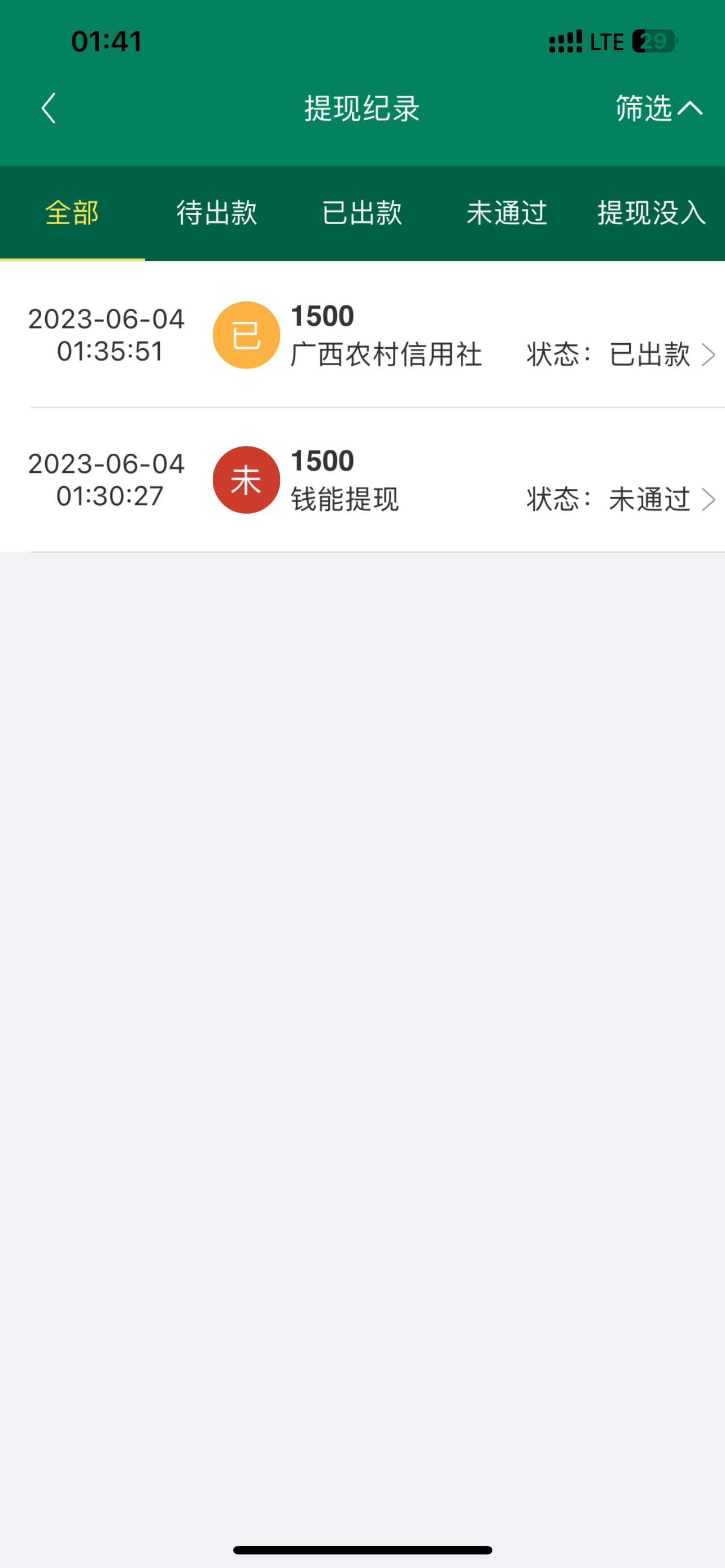View the 提现没入 tab

(650, 213)
